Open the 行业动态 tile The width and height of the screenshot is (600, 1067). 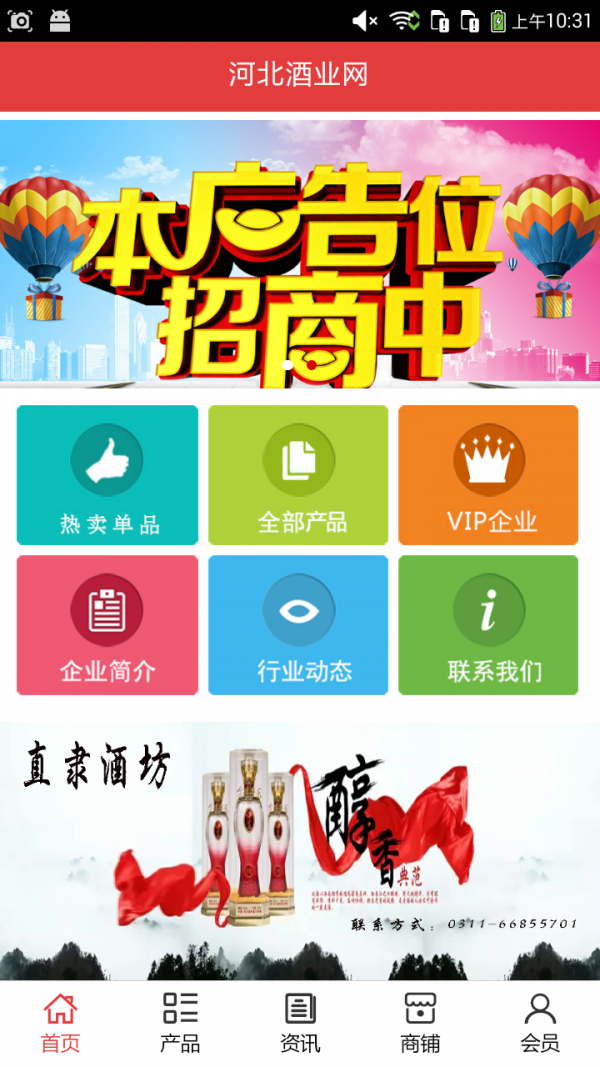(x=298, y=625)
